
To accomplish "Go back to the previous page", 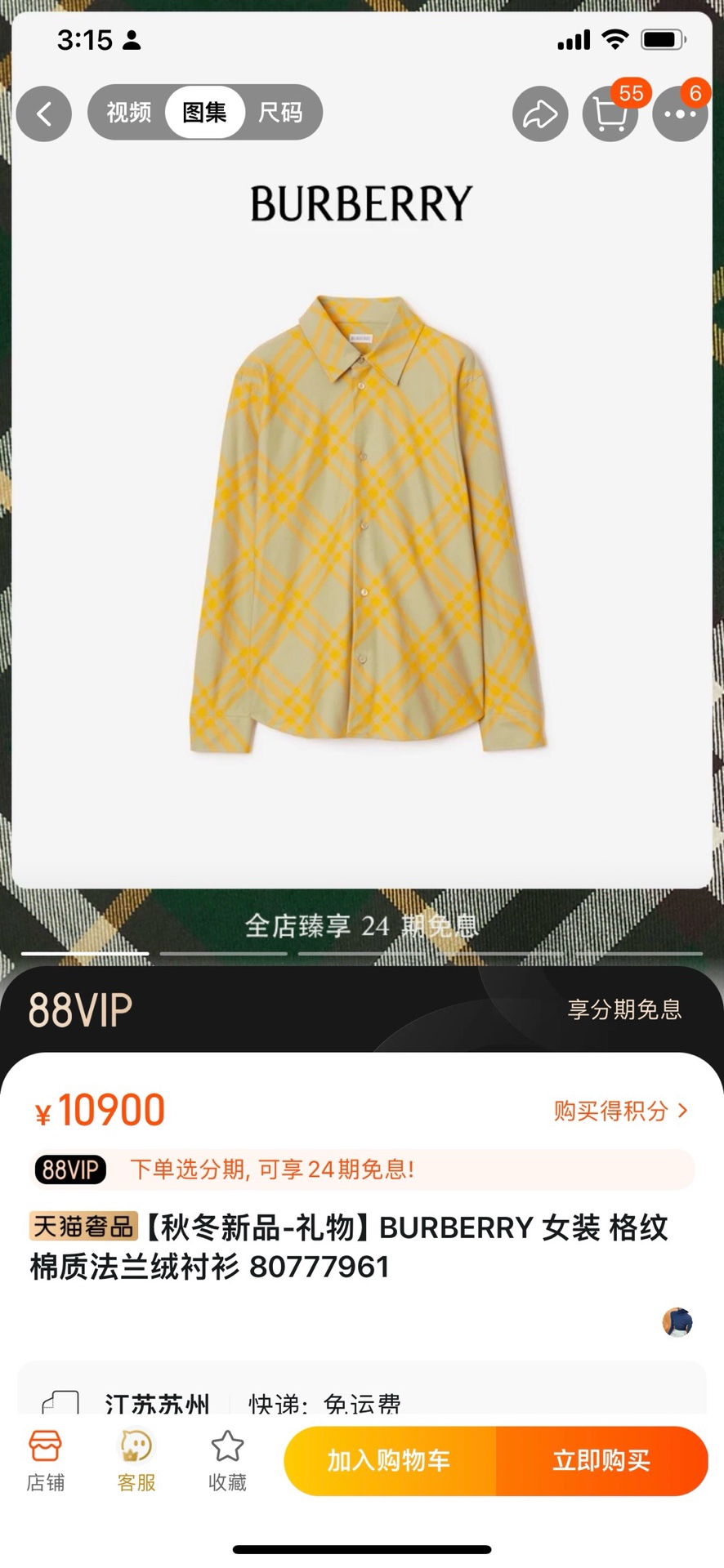I will pos(44,114).
